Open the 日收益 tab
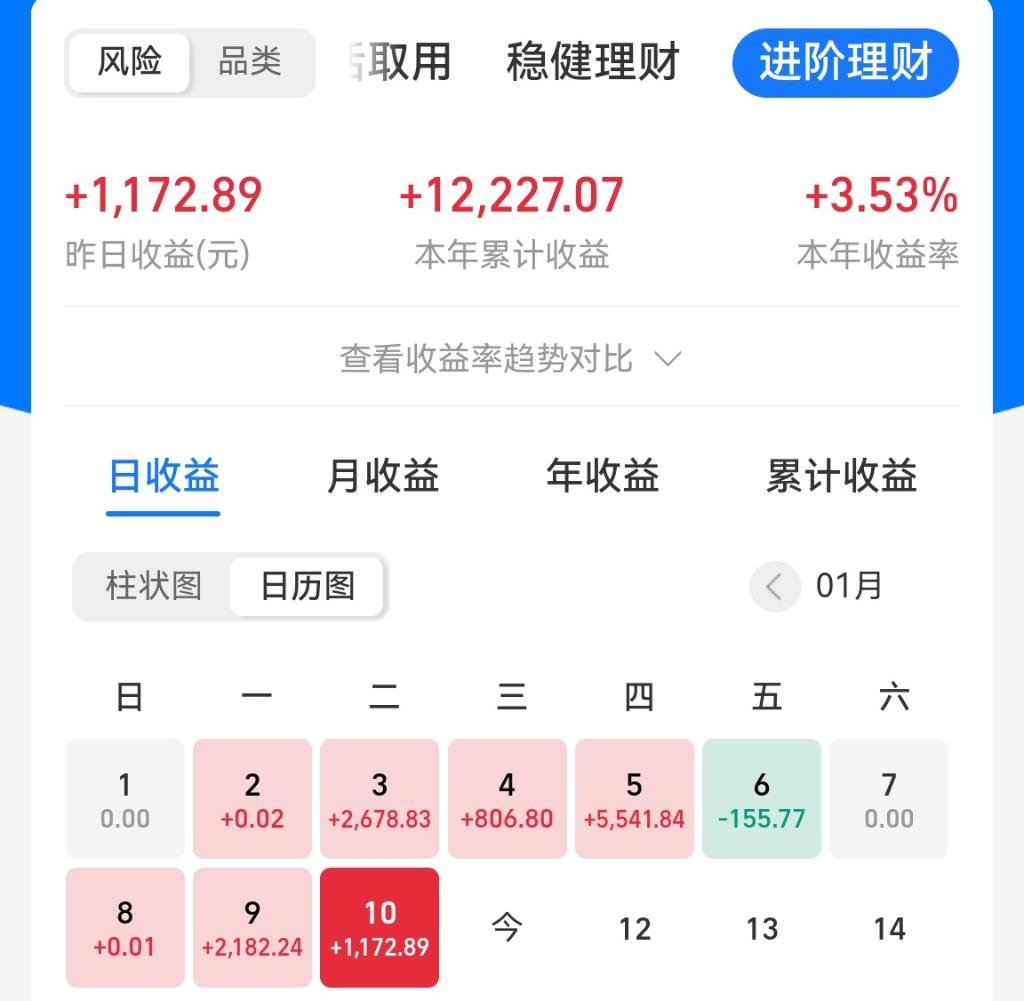The width and height of the screenshot is (1024, 1001). 164,476
